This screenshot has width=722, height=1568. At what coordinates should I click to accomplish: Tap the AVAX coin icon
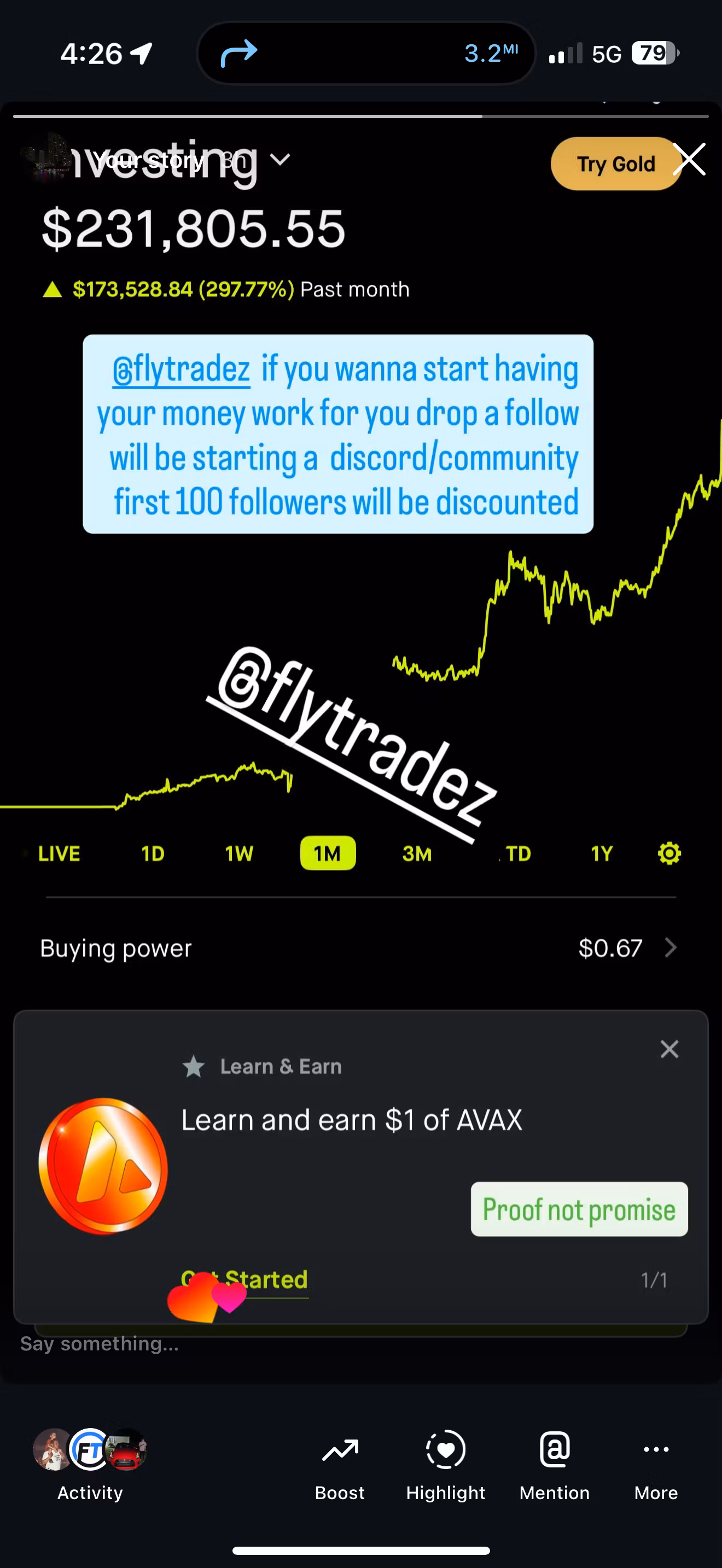point(102,1166)
